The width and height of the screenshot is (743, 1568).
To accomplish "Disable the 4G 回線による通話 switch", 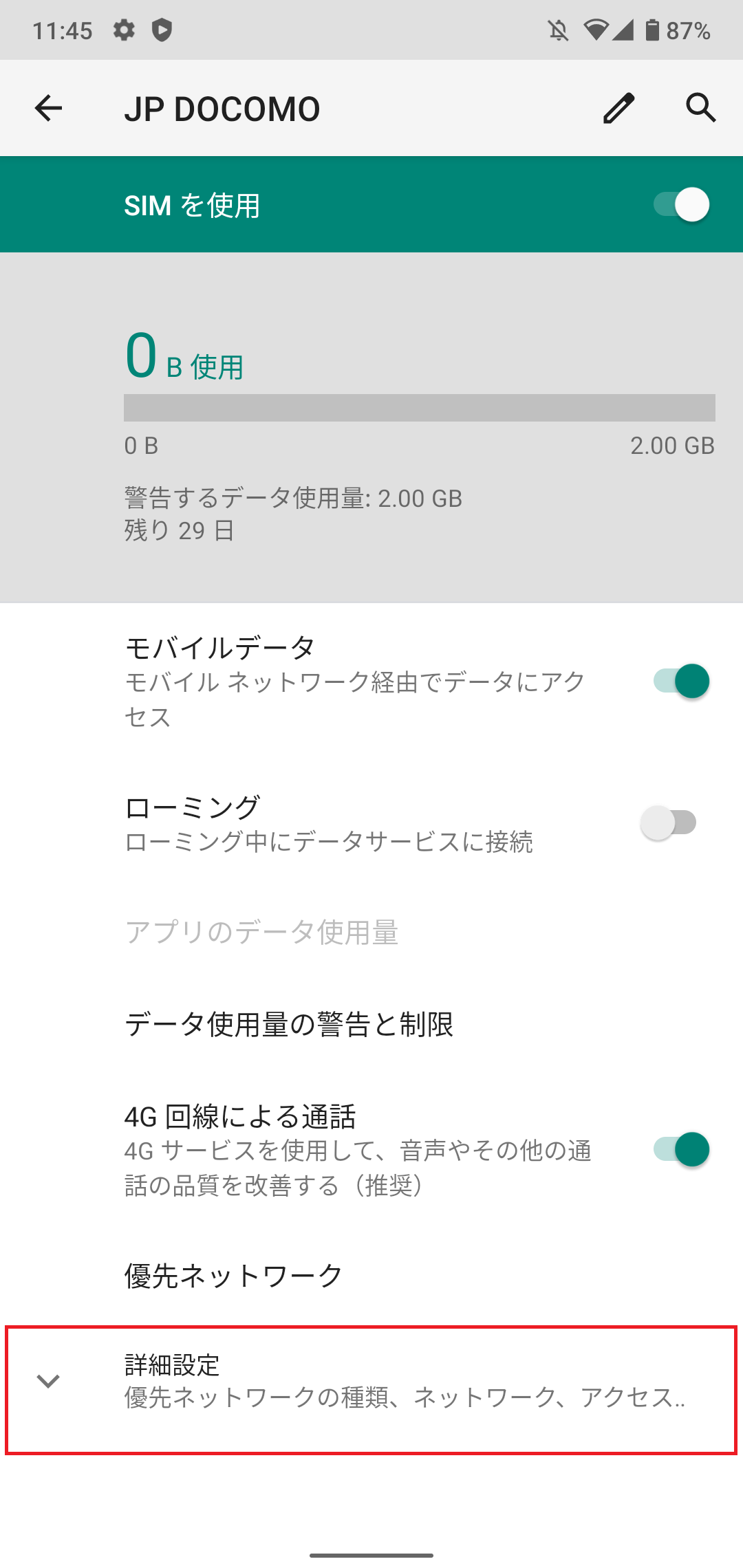I will click(680, 1150).
